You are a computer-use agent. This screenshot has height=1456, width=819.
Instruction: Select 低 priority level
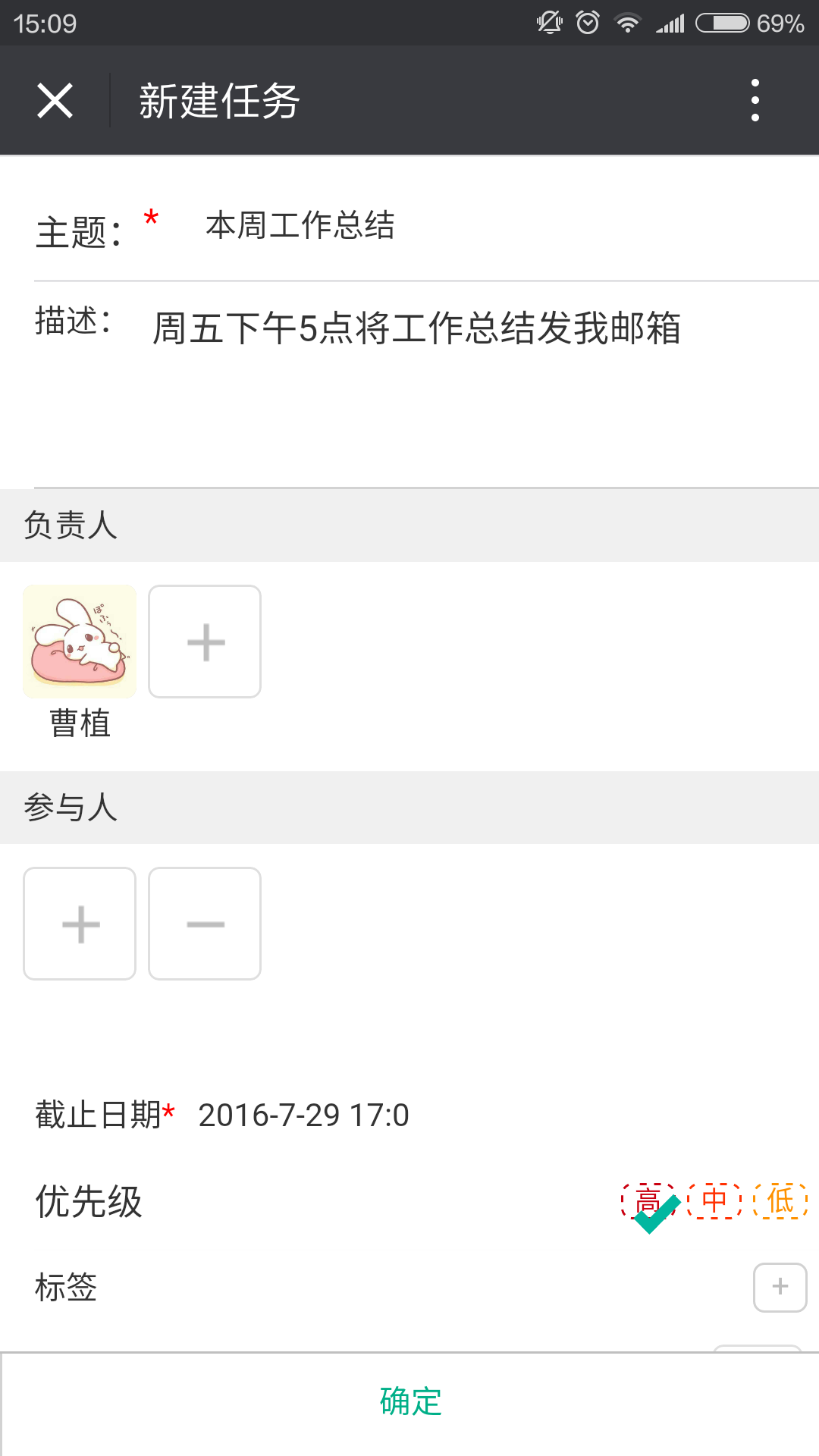780,1201
